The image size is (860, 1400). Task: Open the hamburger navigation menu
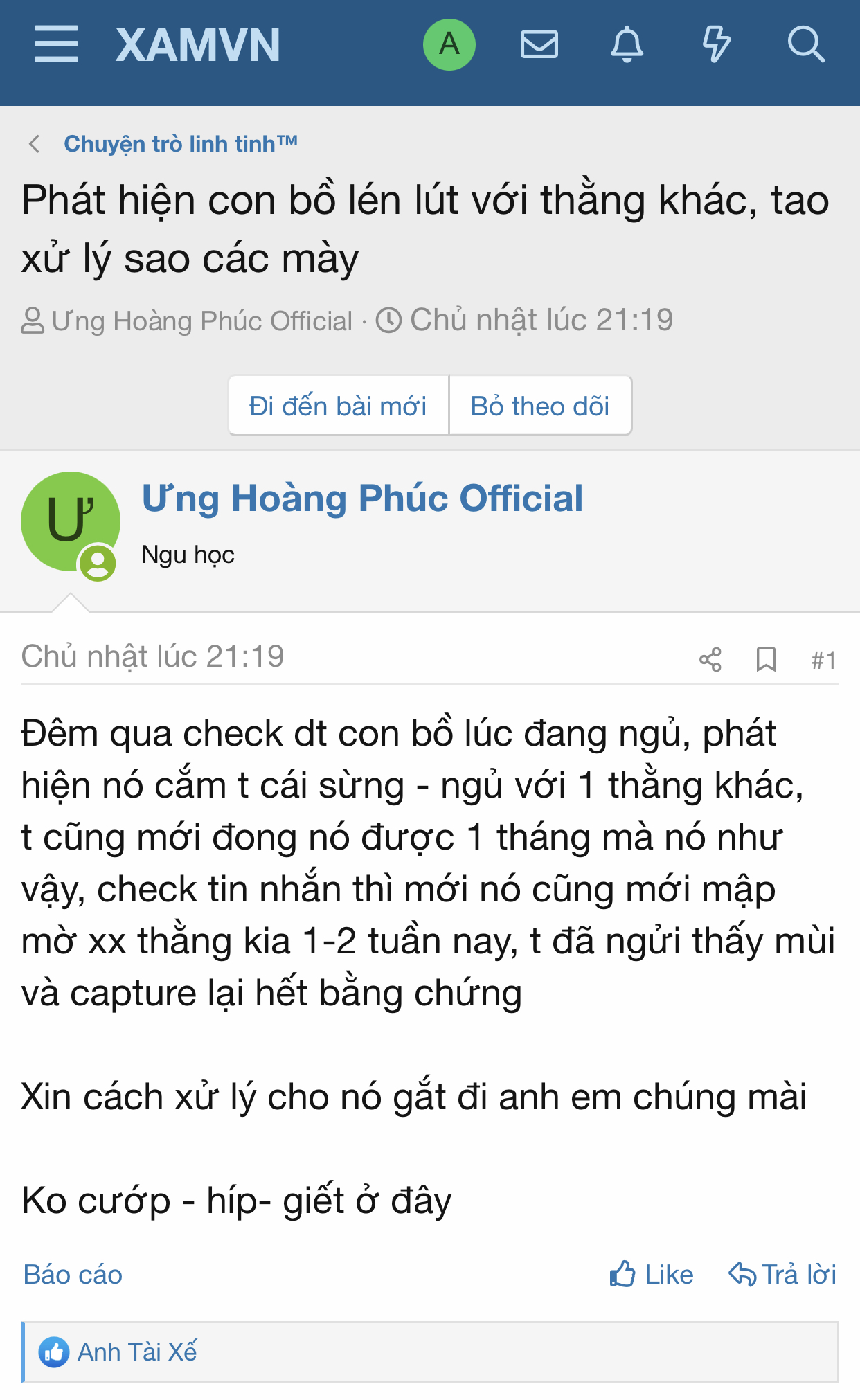[56, 45]
